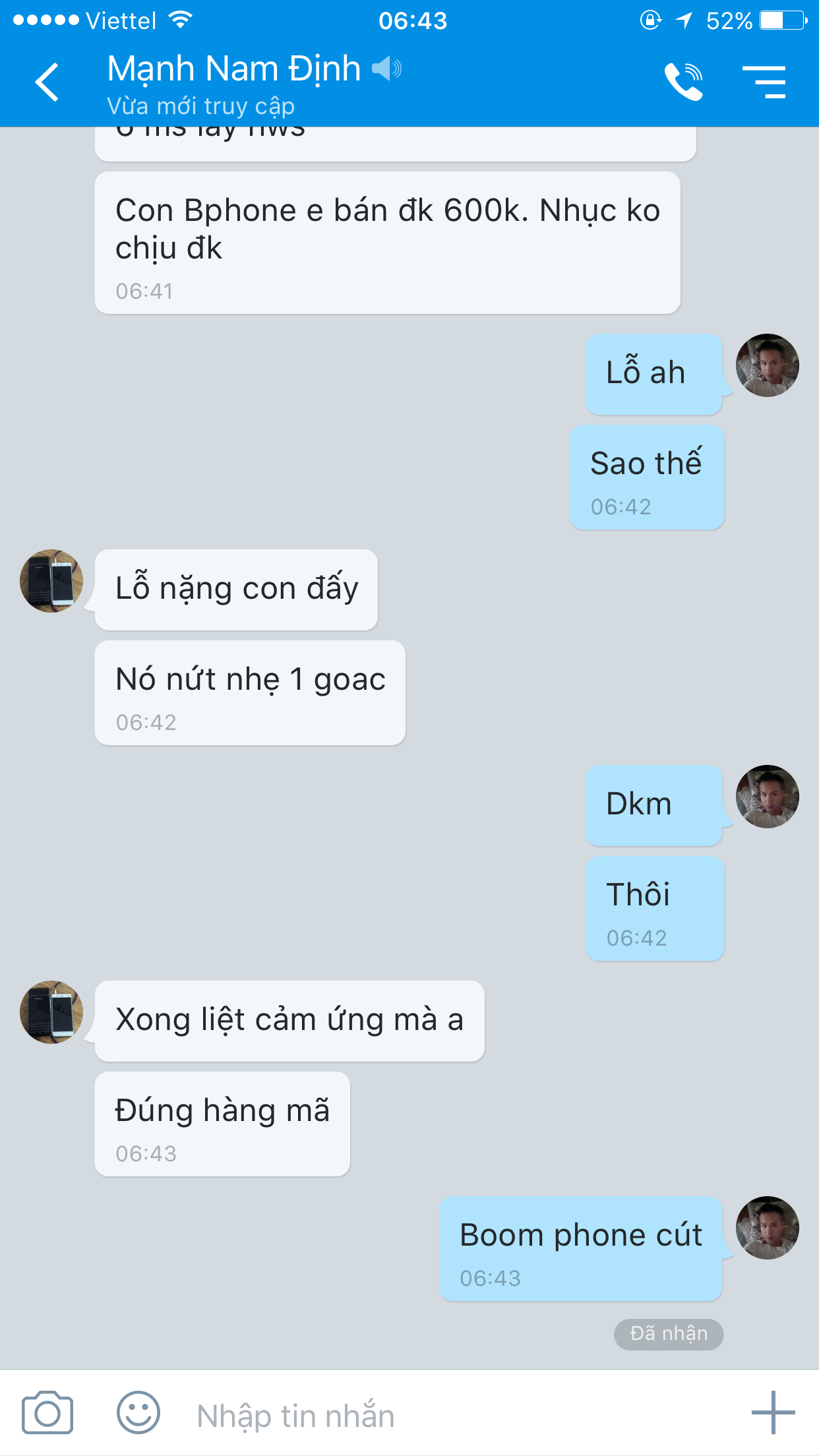The width and height of the screenshot is (819, 1456).
Task: Go back to the chat list
Action: pyautogui.click(x=47, y=82)
